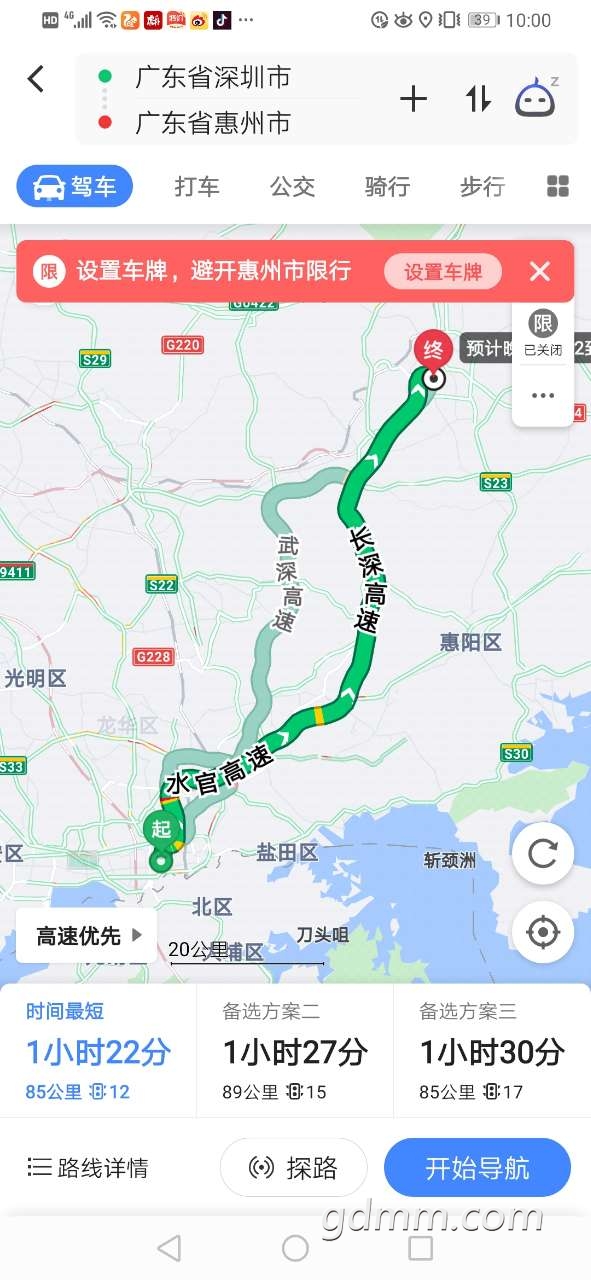Swap start and destination locations

click(x=478, y=98)
